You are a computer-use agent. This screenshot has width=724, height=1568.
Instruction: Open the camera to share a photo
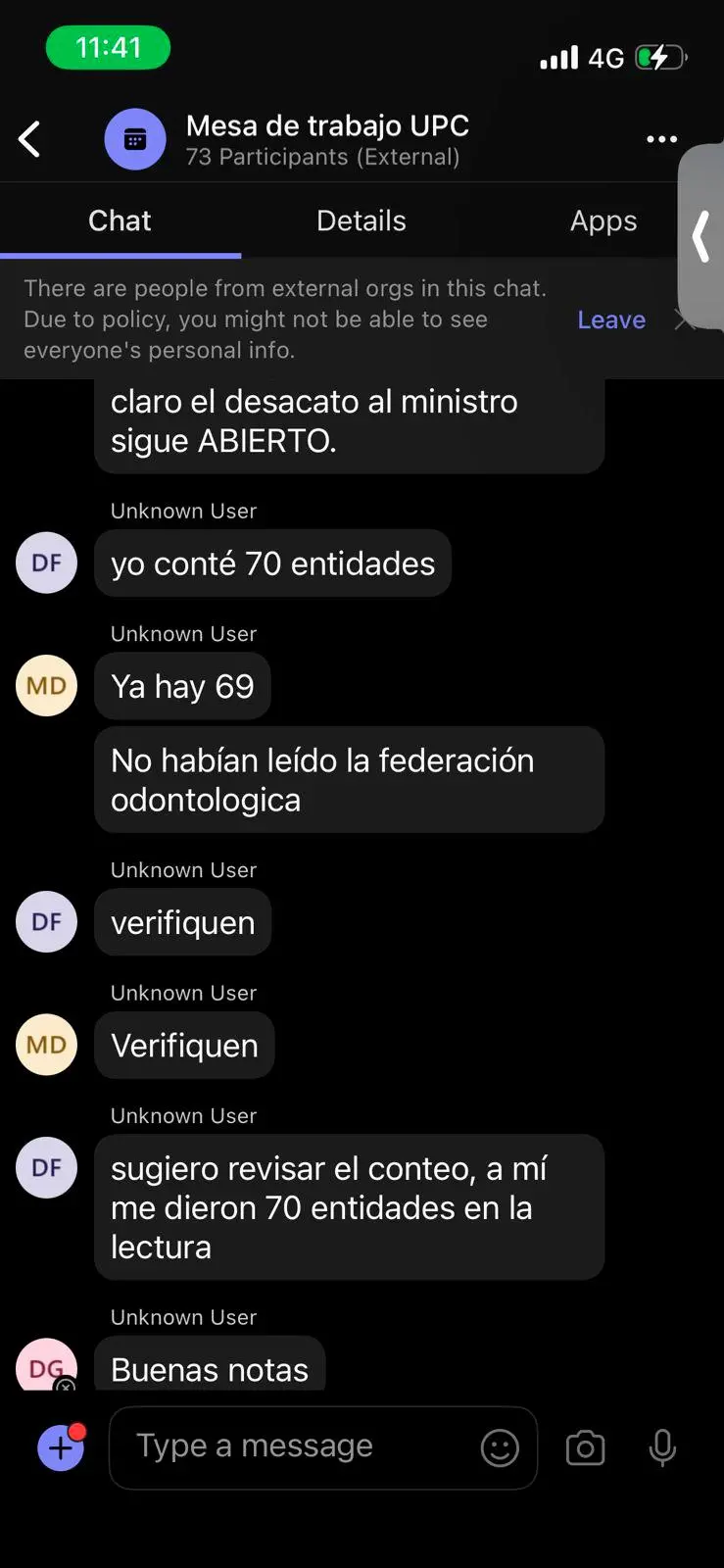[x=585, y=1447]
